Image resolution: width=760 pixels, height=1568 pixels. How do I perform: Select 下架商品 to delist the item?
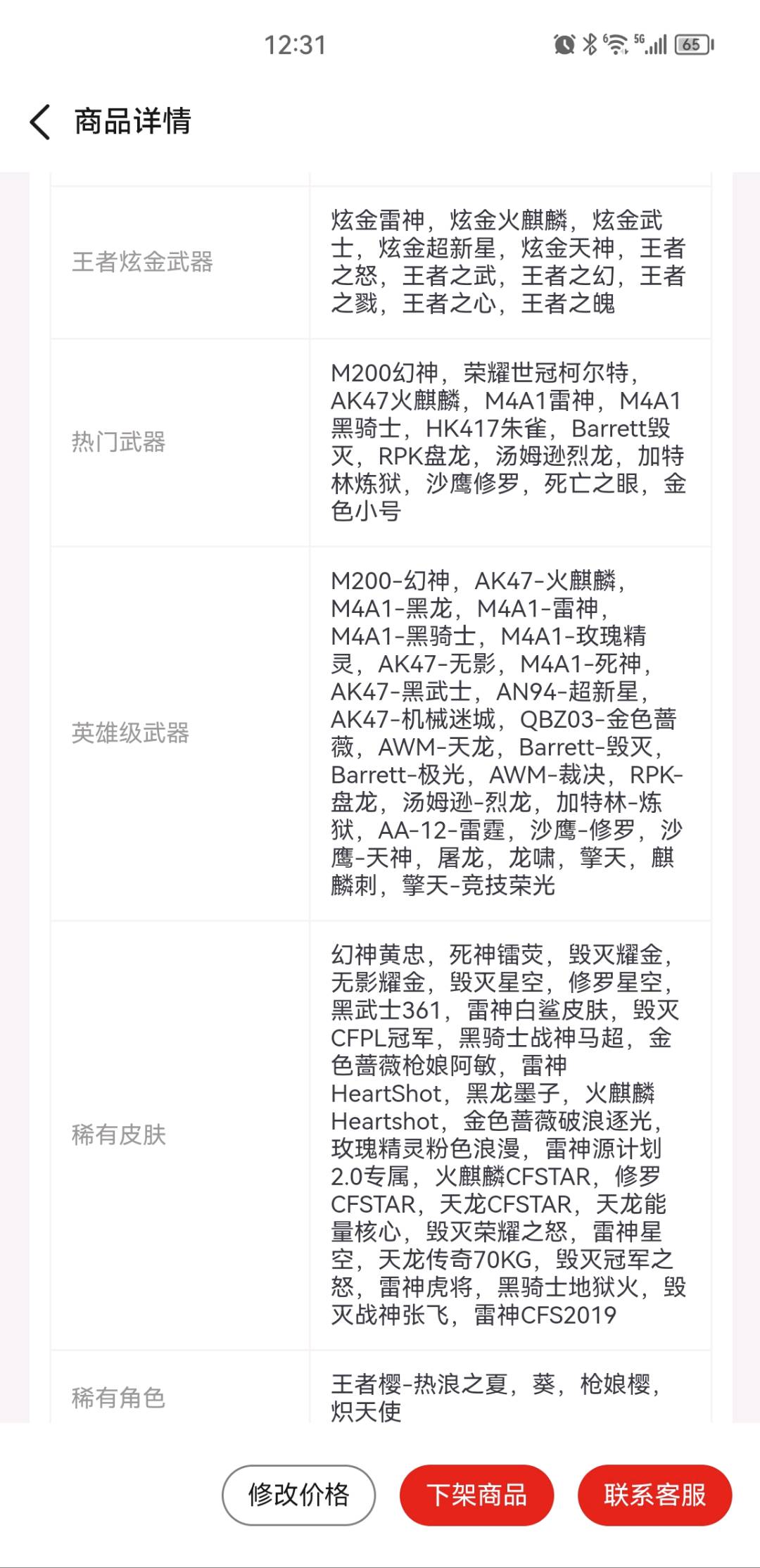(477, 1495)
